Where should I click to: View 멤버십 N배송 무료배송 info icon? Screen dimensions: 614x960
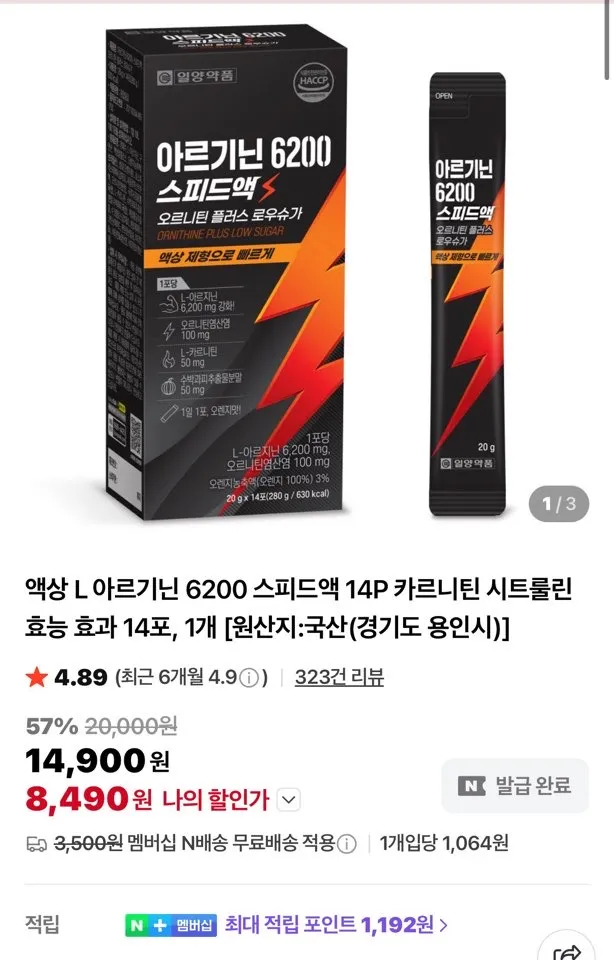pos(347,844)
